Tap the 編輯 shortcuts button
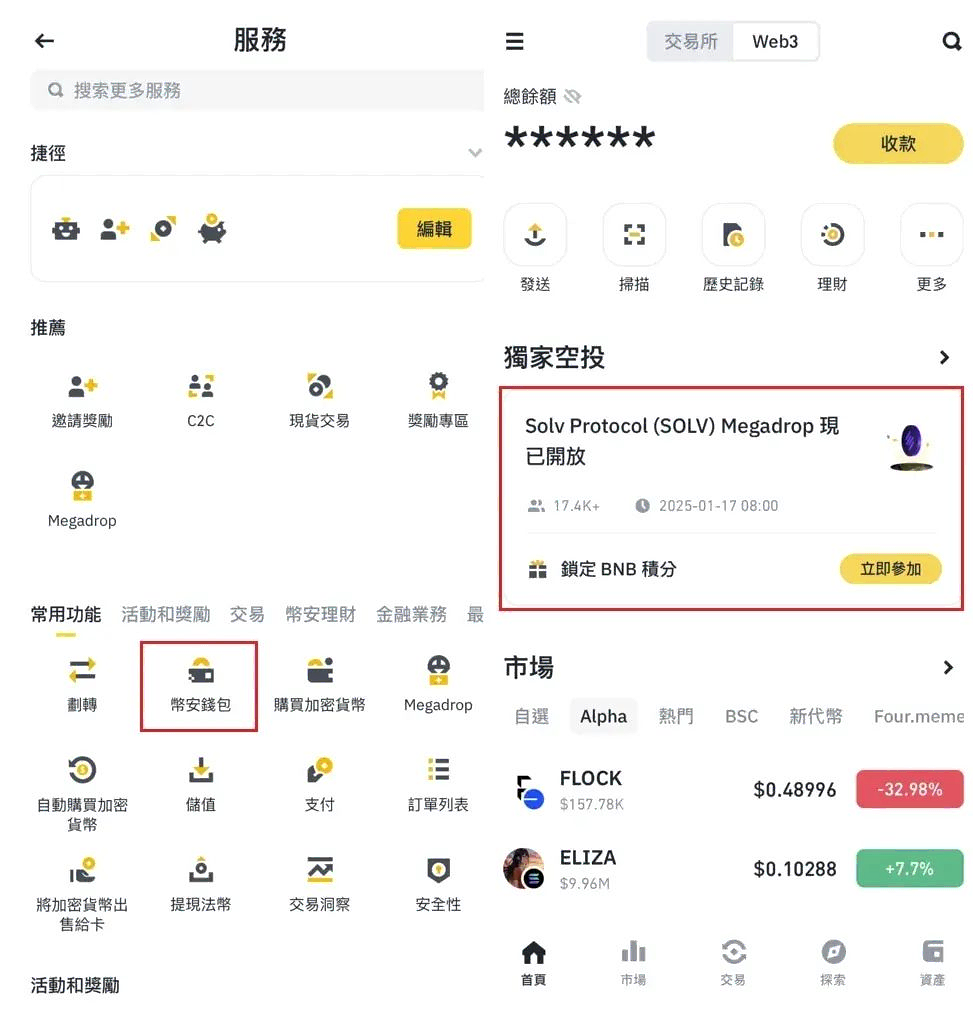973x1012 pixels. point(433,229)
